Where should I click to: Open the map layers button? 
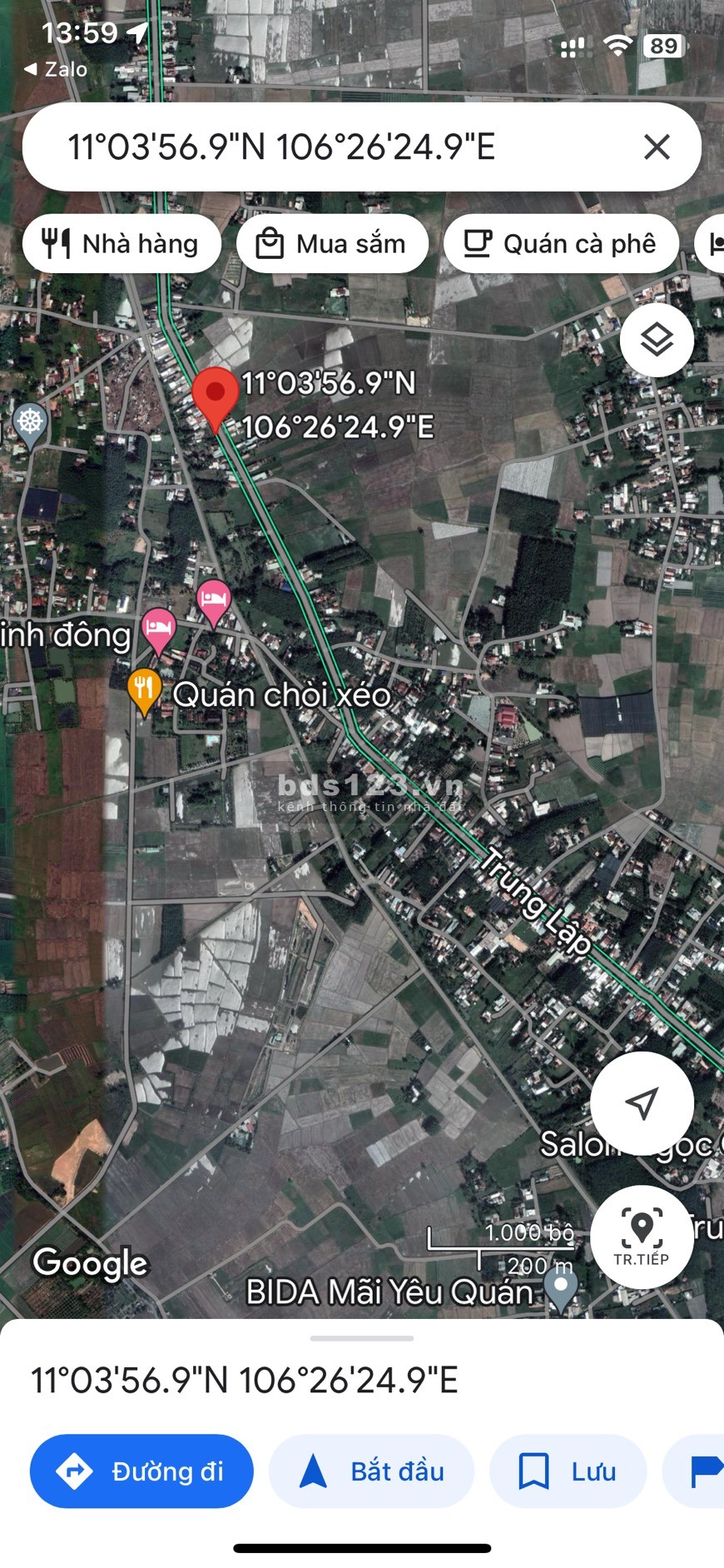point(657,340)
